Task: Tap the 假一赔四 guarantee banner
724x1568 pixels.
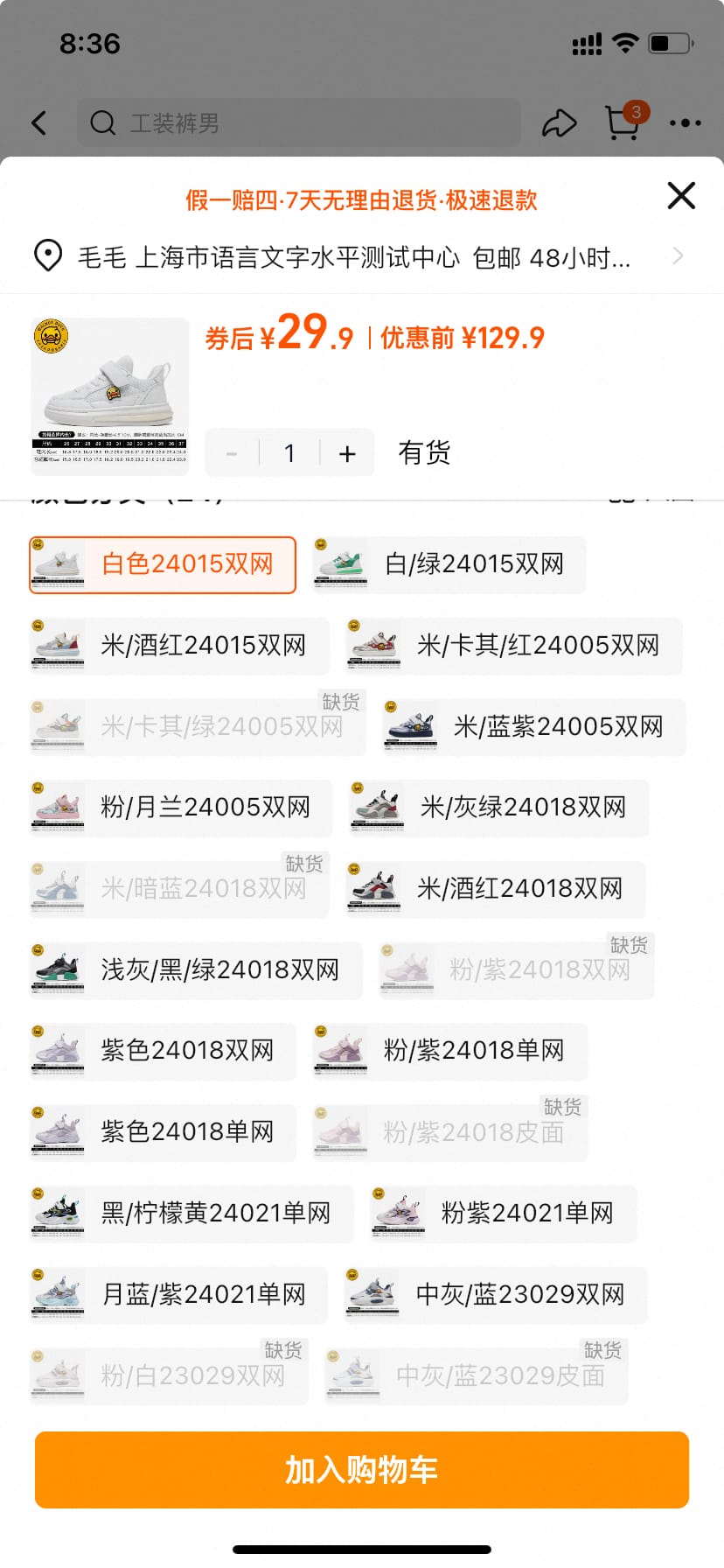Action: 362,200
